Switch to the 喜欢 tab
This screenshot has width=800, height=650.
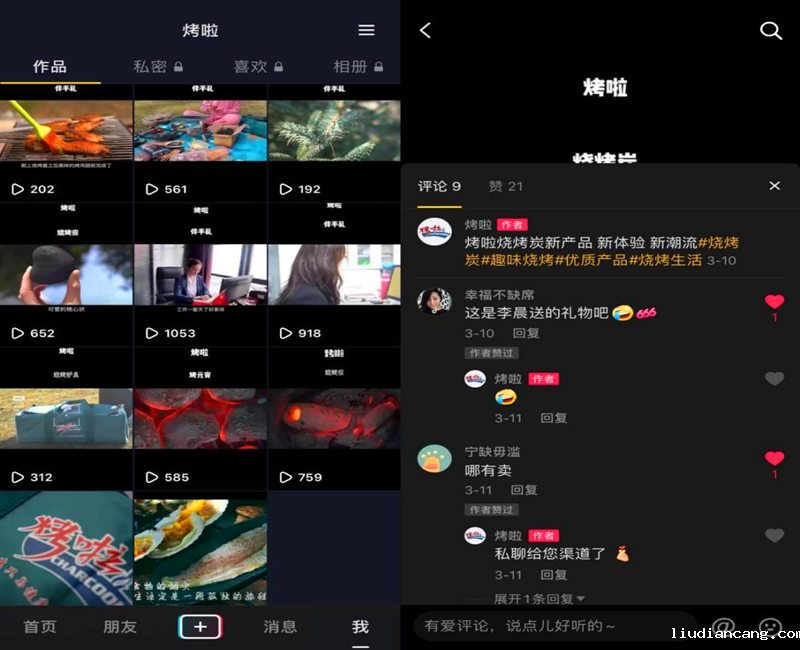pos(257,67)
